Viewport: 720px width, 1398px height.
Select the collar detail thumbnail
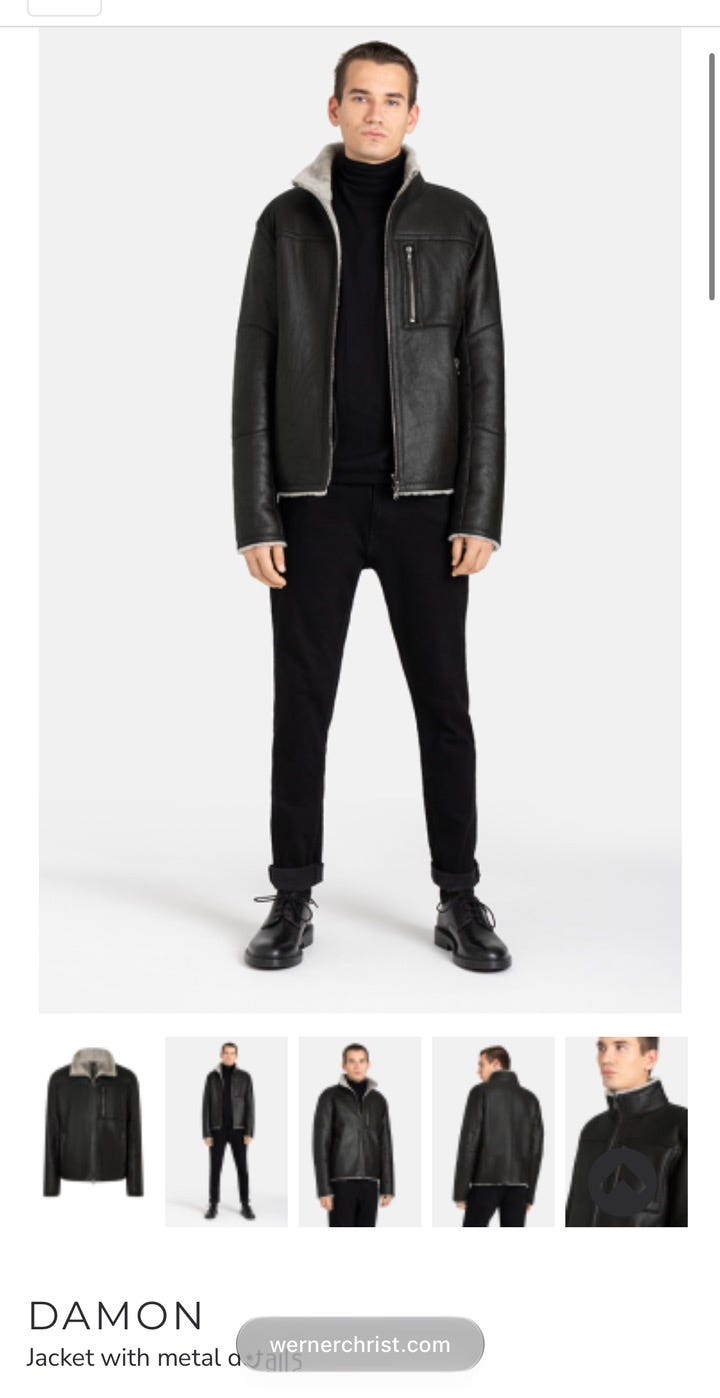[x=626, y=1131]
